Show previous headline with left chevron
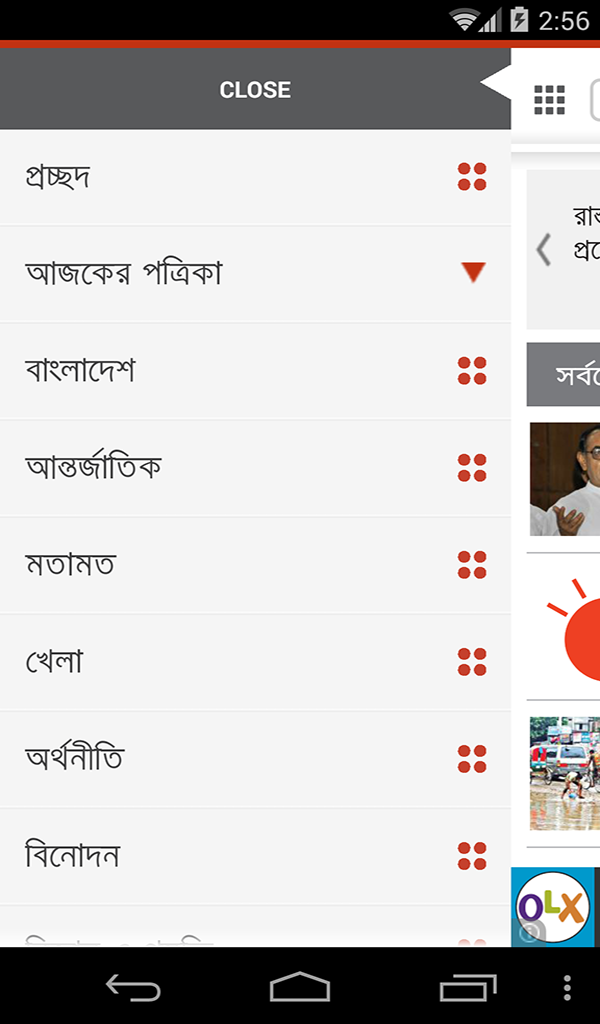 (x=543, y=249)
